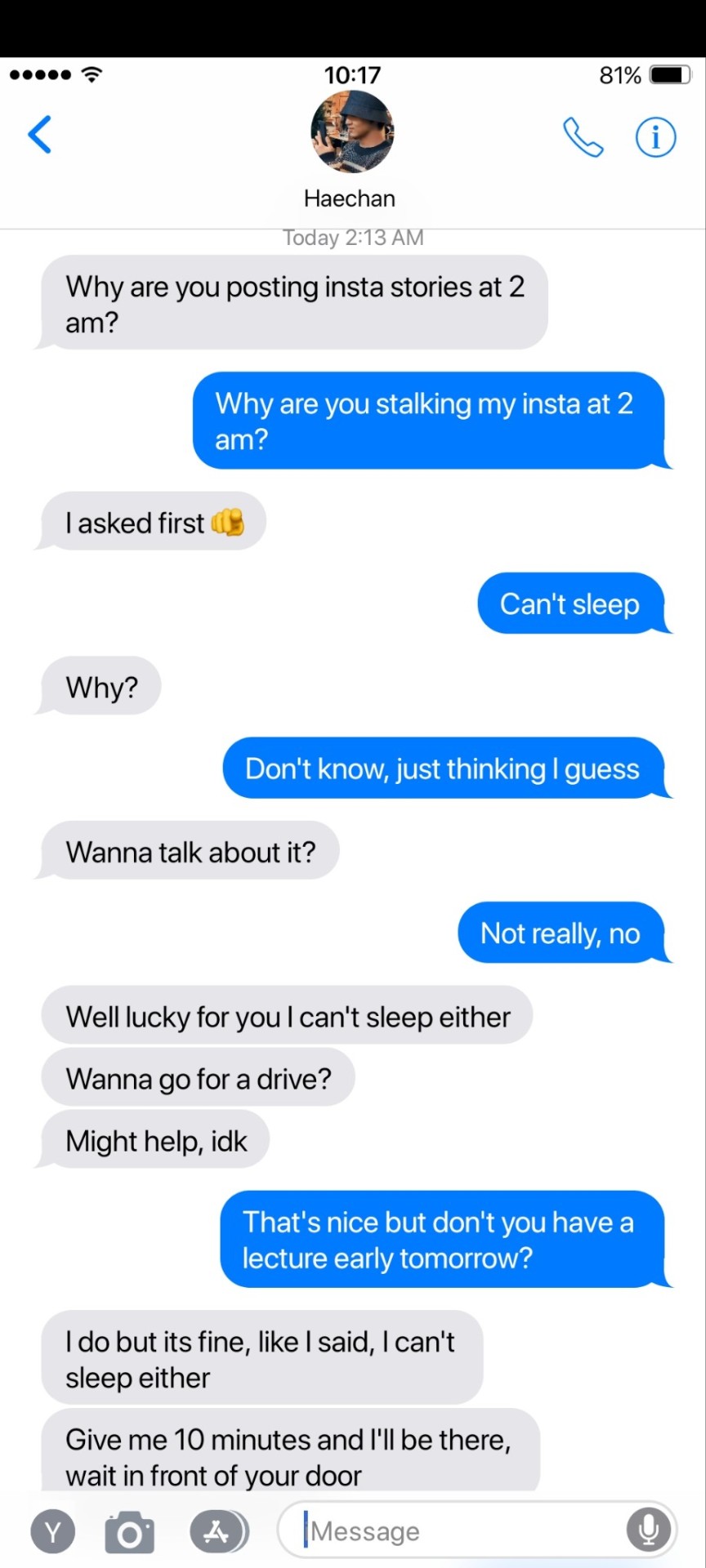Open the App Store apps drawer
The height and width of the screenshot is (1568, 706).
coord(217,1532)
